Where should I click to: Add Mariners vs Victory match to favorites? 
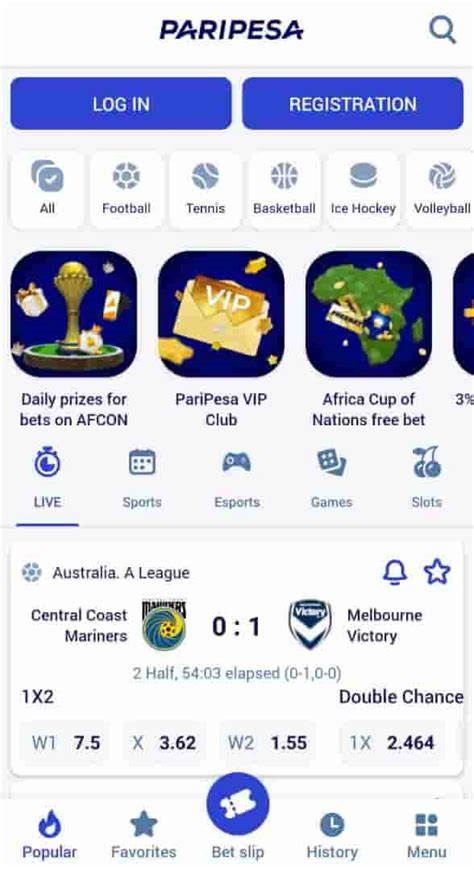click(437, 571)
